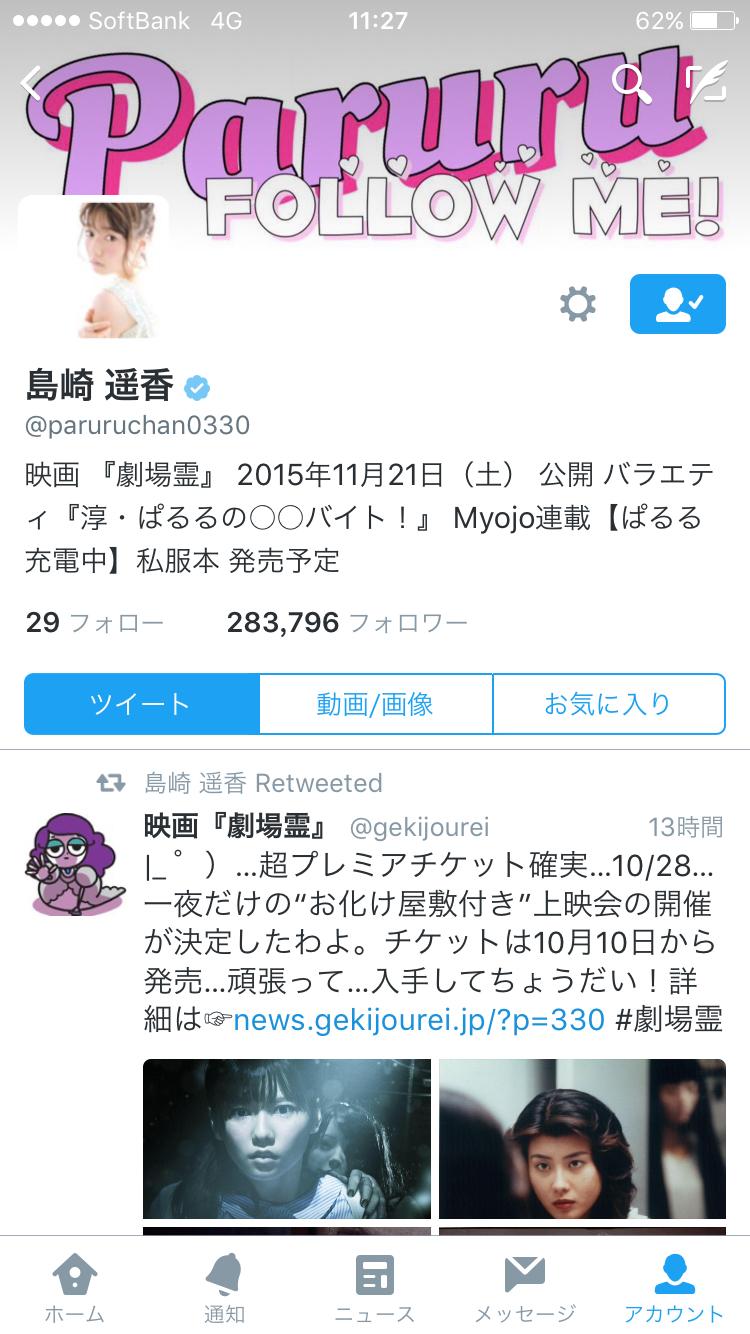Image resolution: width=750 pixels, height=1334 pixels.
Task: Open search from the header
Action: pos(630,83)
